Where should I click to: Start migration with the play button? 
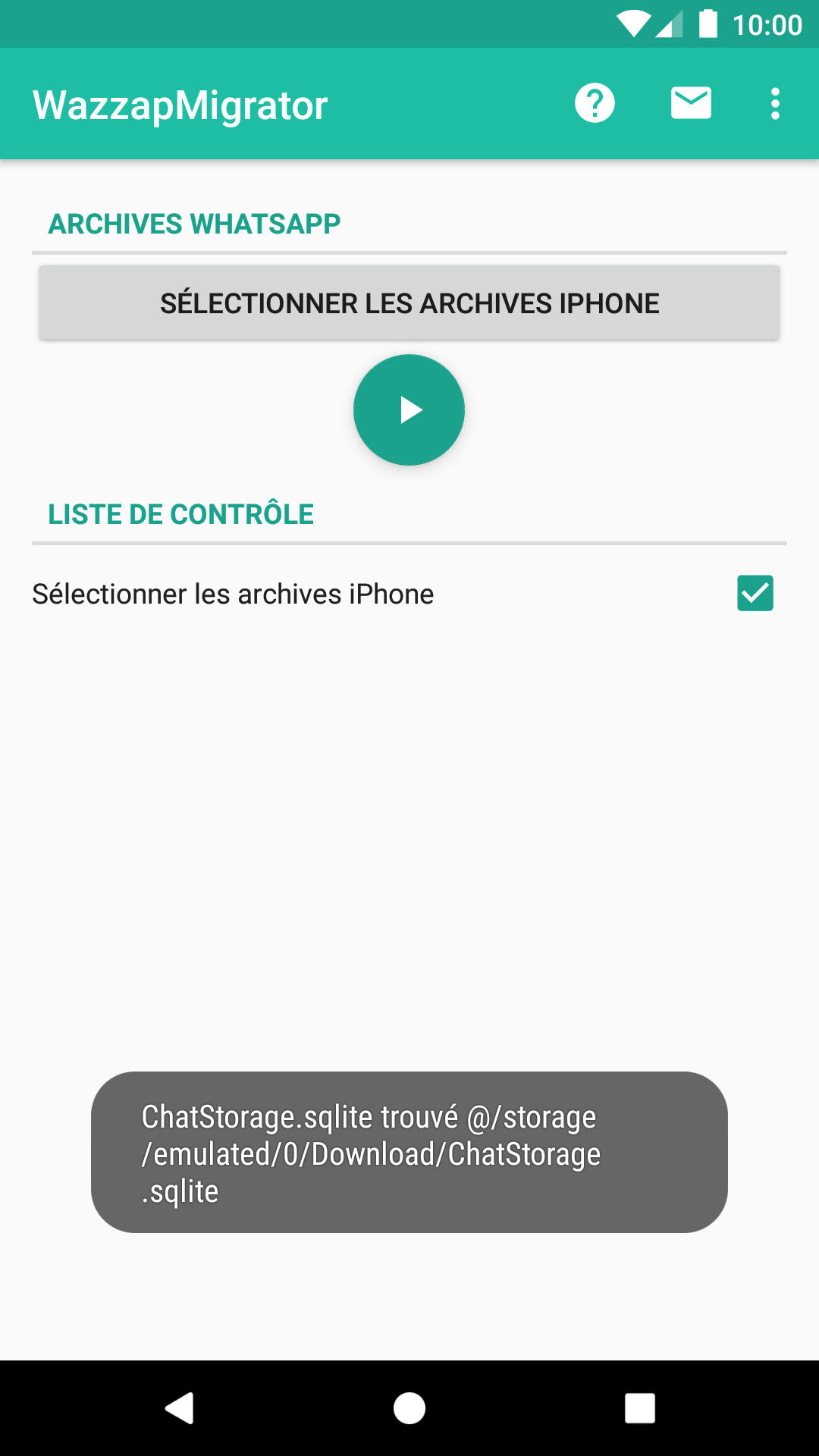(409, 409)
